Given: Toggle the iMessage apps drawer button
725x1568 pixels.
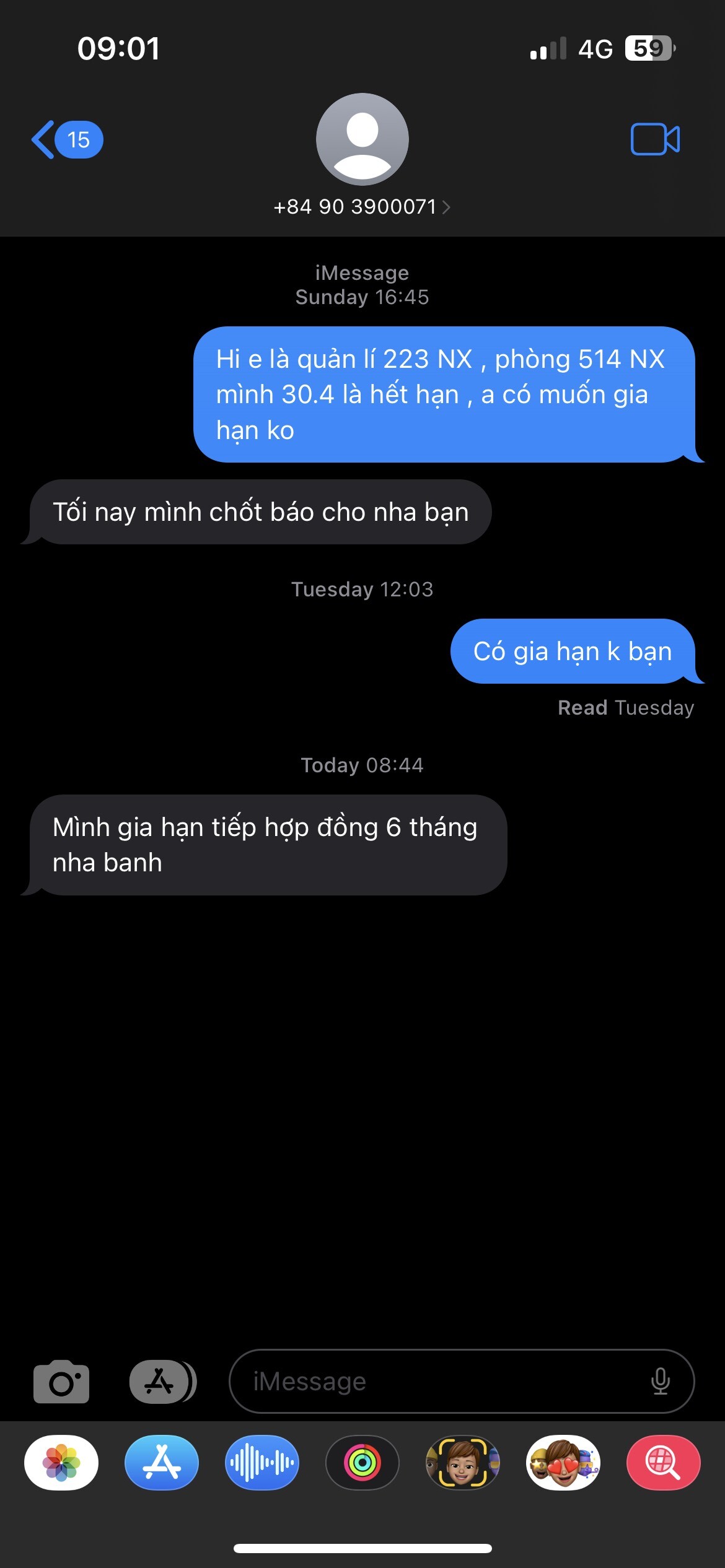Looking at the screenshot, I should point(162,1382).
